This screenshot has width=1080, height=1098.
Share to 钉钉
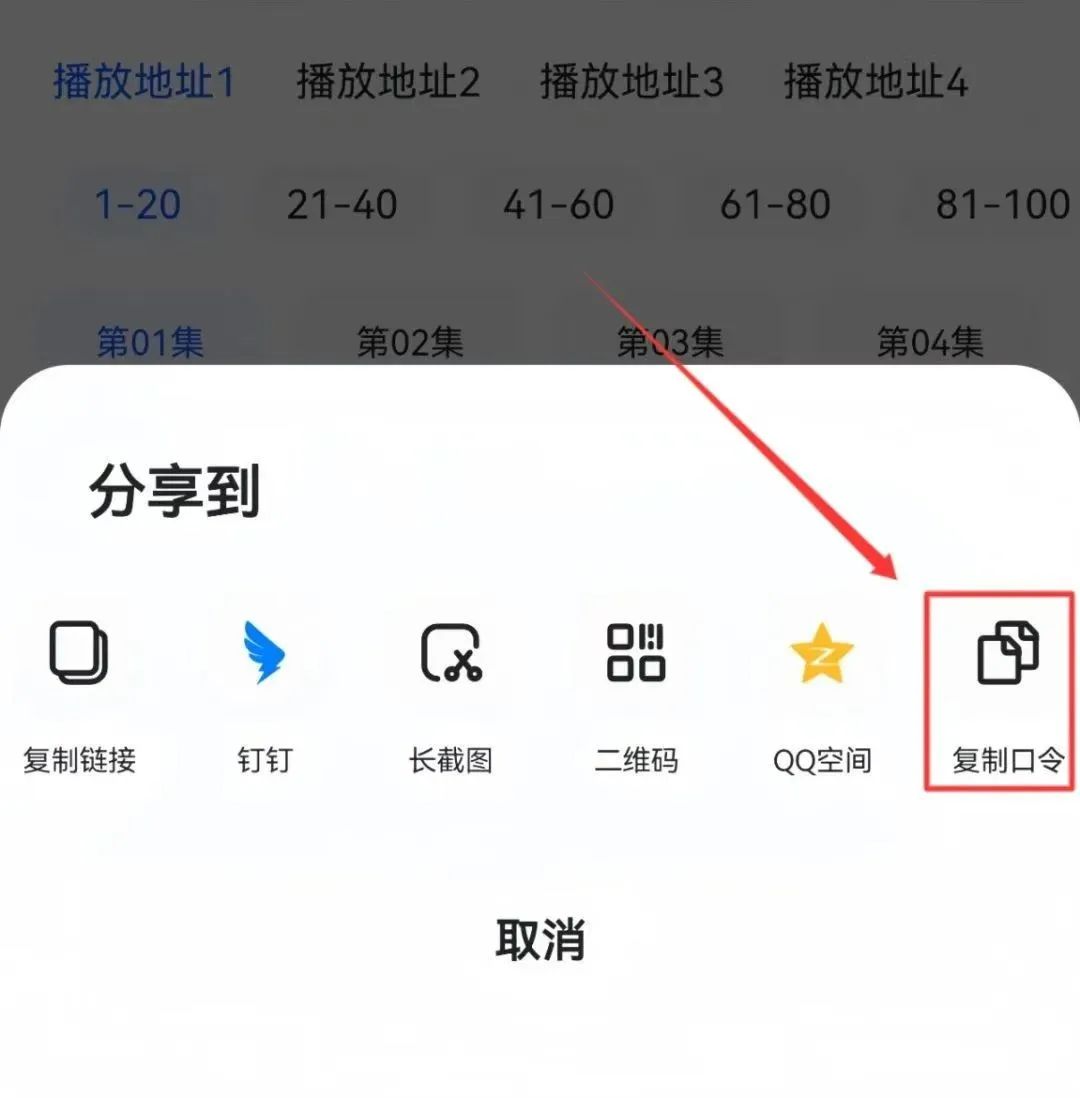(264, 690)
